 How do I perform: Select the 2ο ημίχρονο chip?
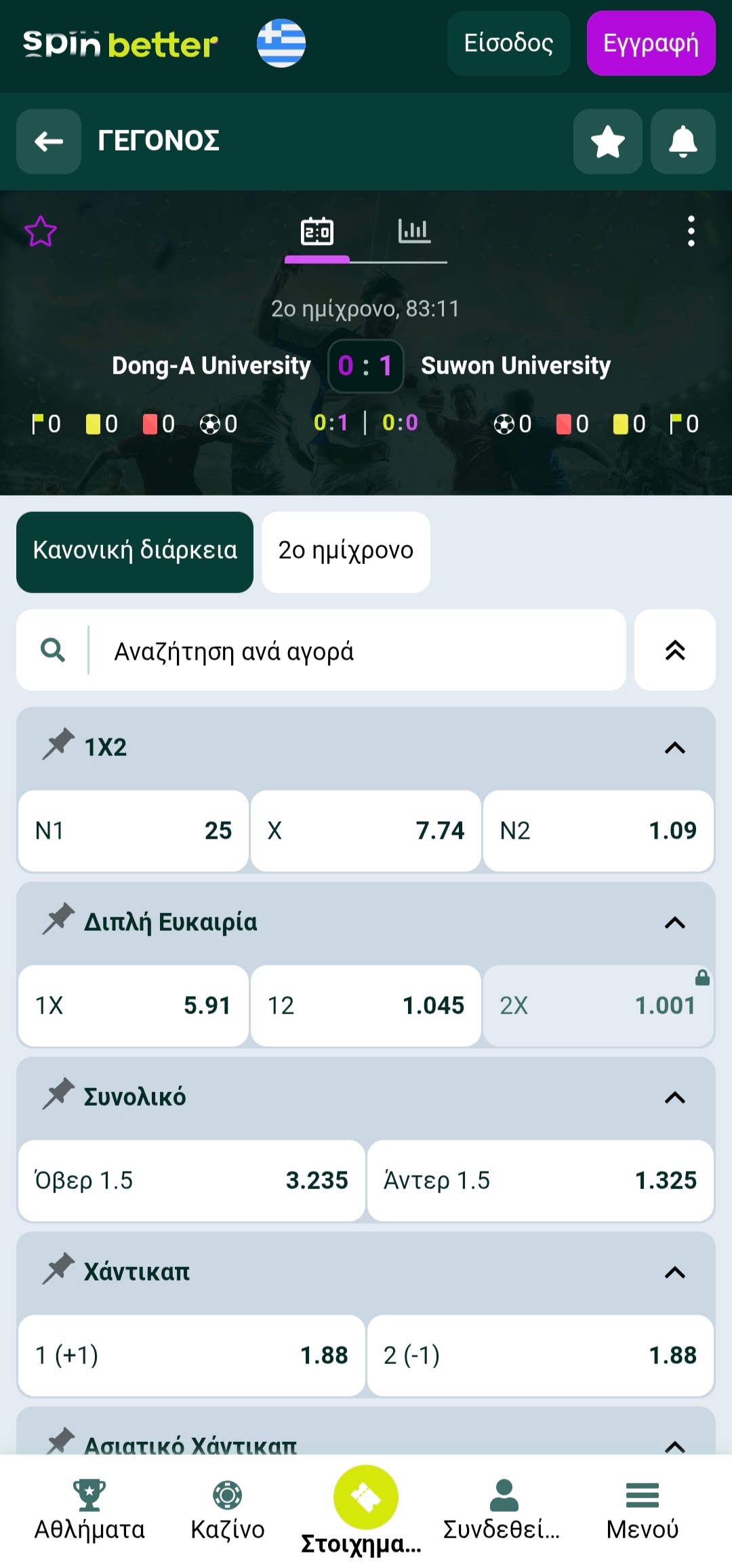pyautogui.click(x=346, y=551)
